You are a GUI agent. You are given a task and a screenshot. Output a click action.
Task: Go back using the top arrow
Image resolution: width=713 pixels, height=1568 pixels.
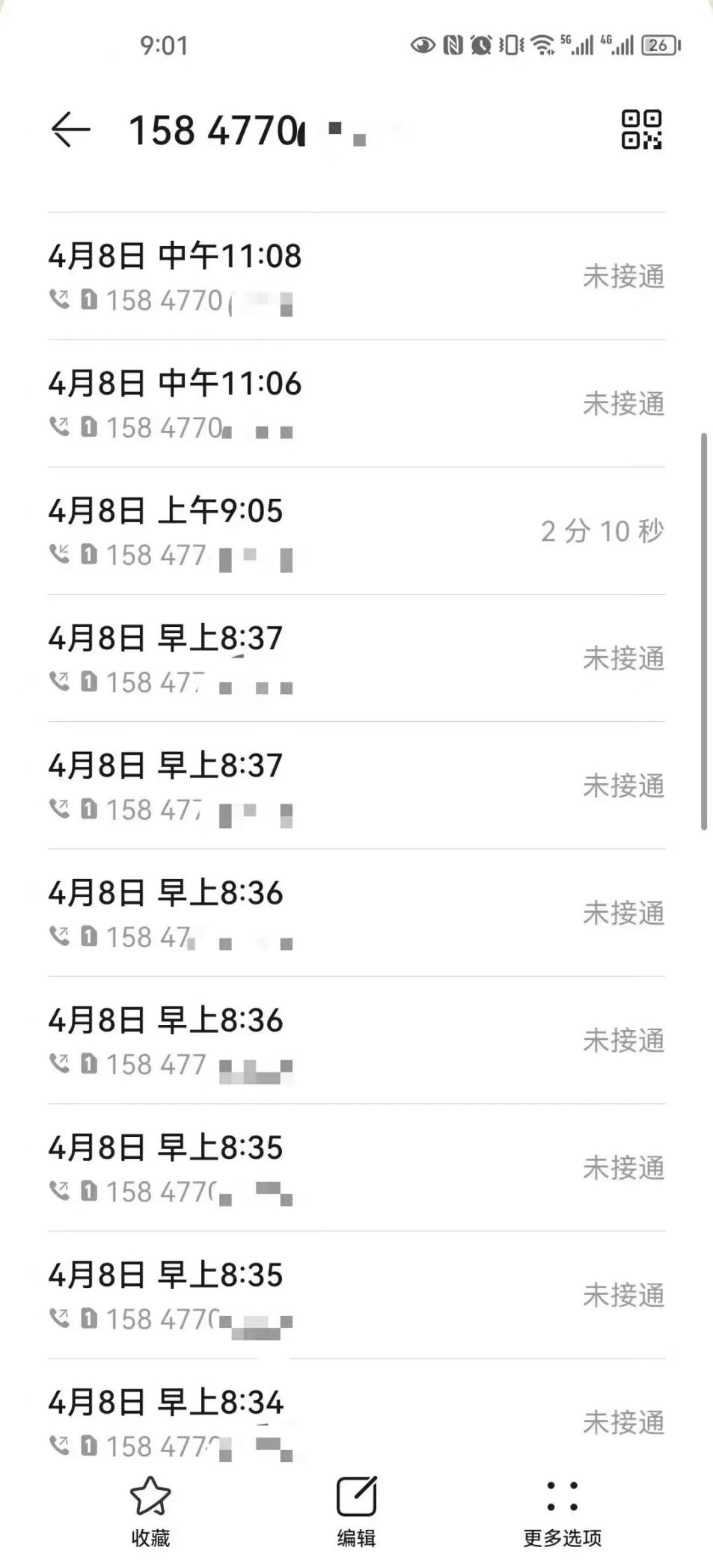(71, 130)
